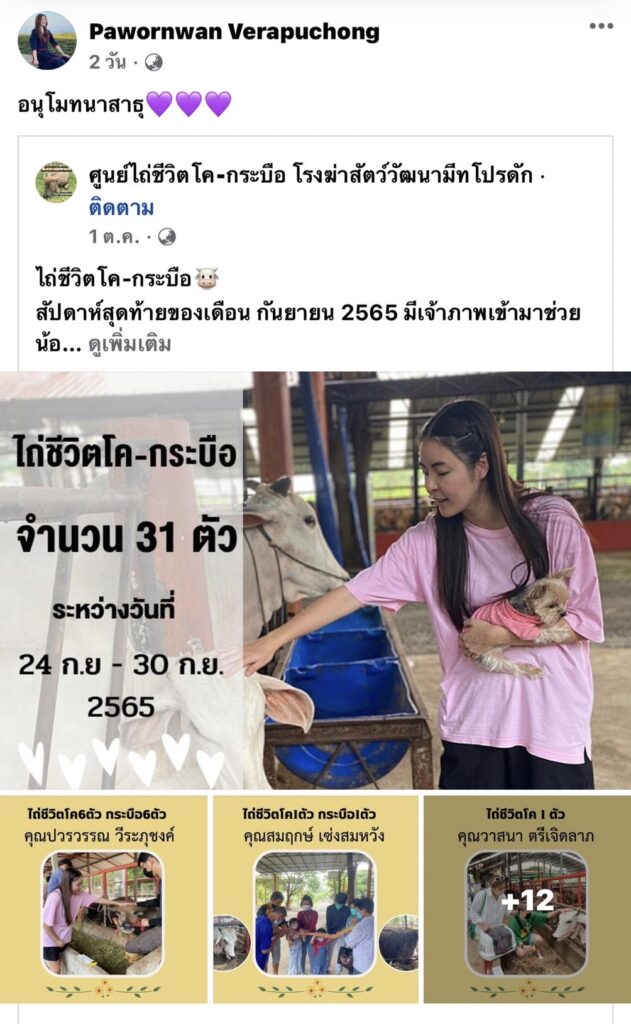
Task: View the +12 more photos tile
Action: pyautogui.click(x=527, y=900)
